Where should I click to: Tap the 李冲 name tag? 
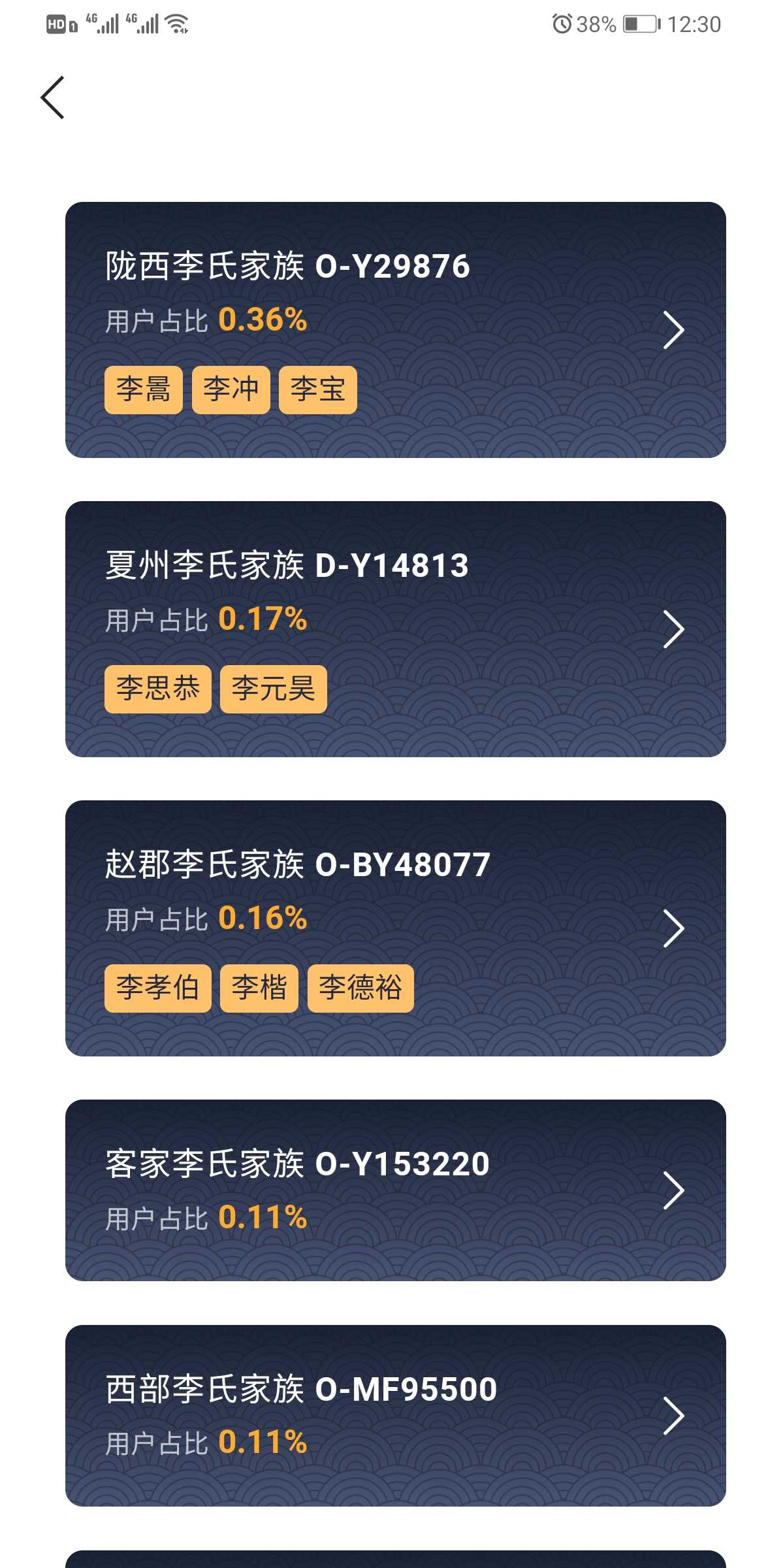click(231, 390)
